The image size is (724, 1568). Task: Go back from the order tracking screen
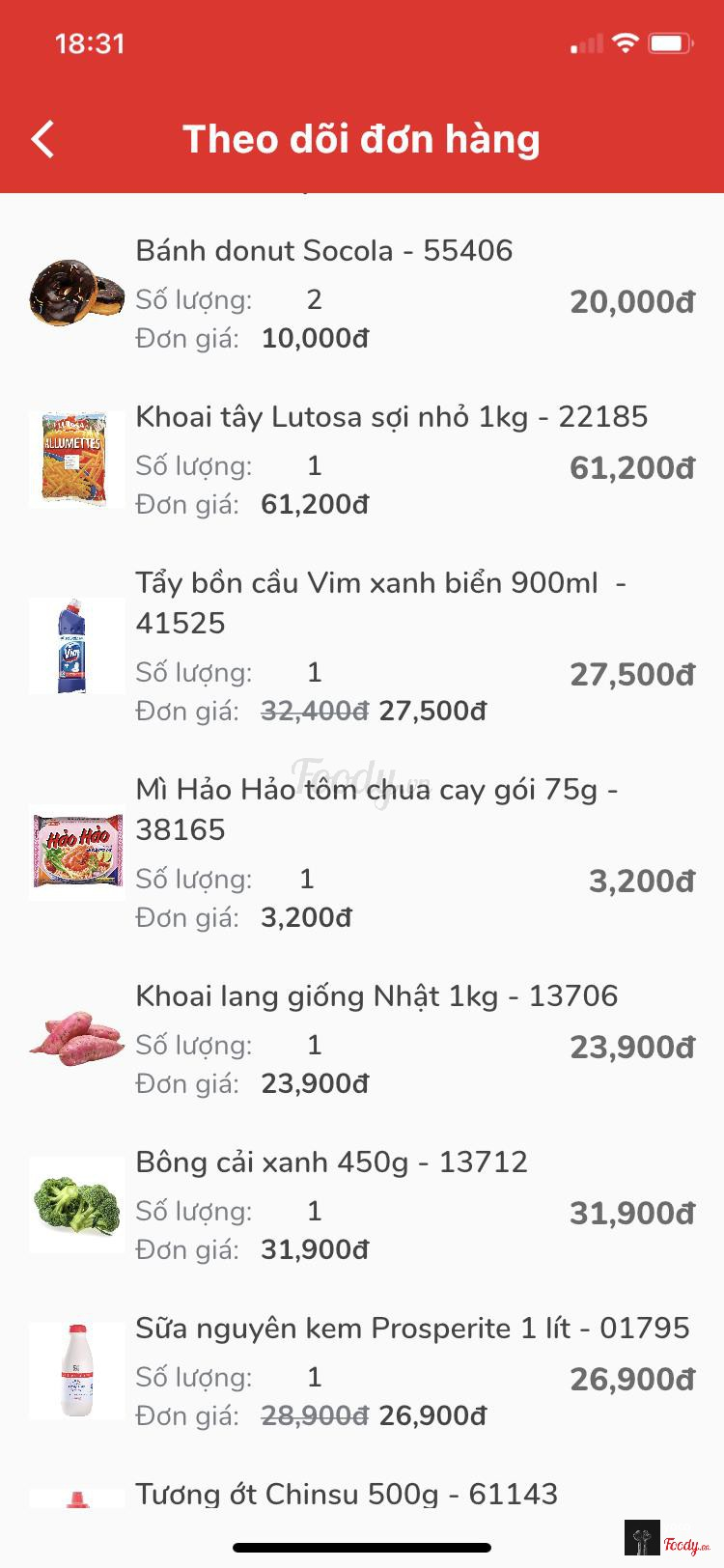(43, 139)
